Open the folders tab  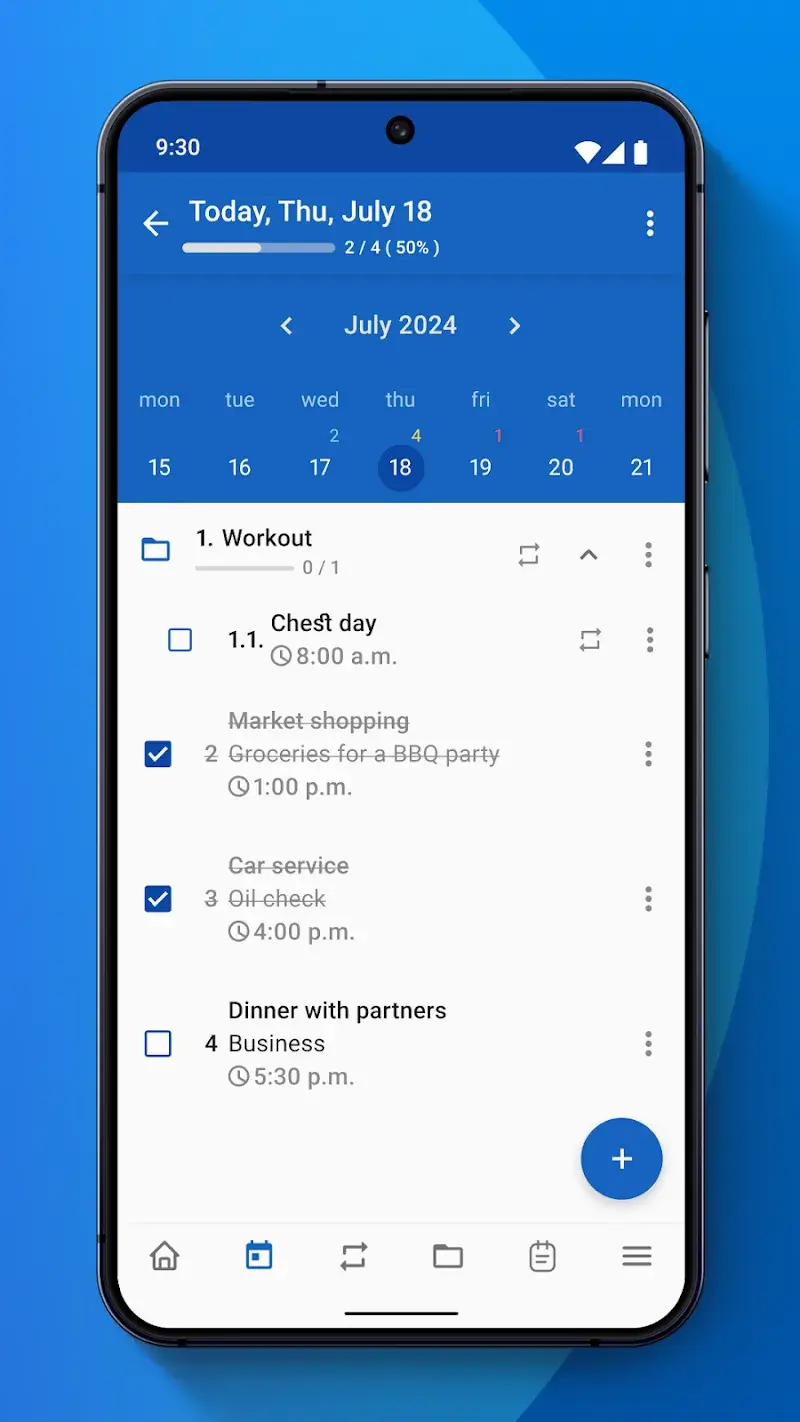(448, 1256)
